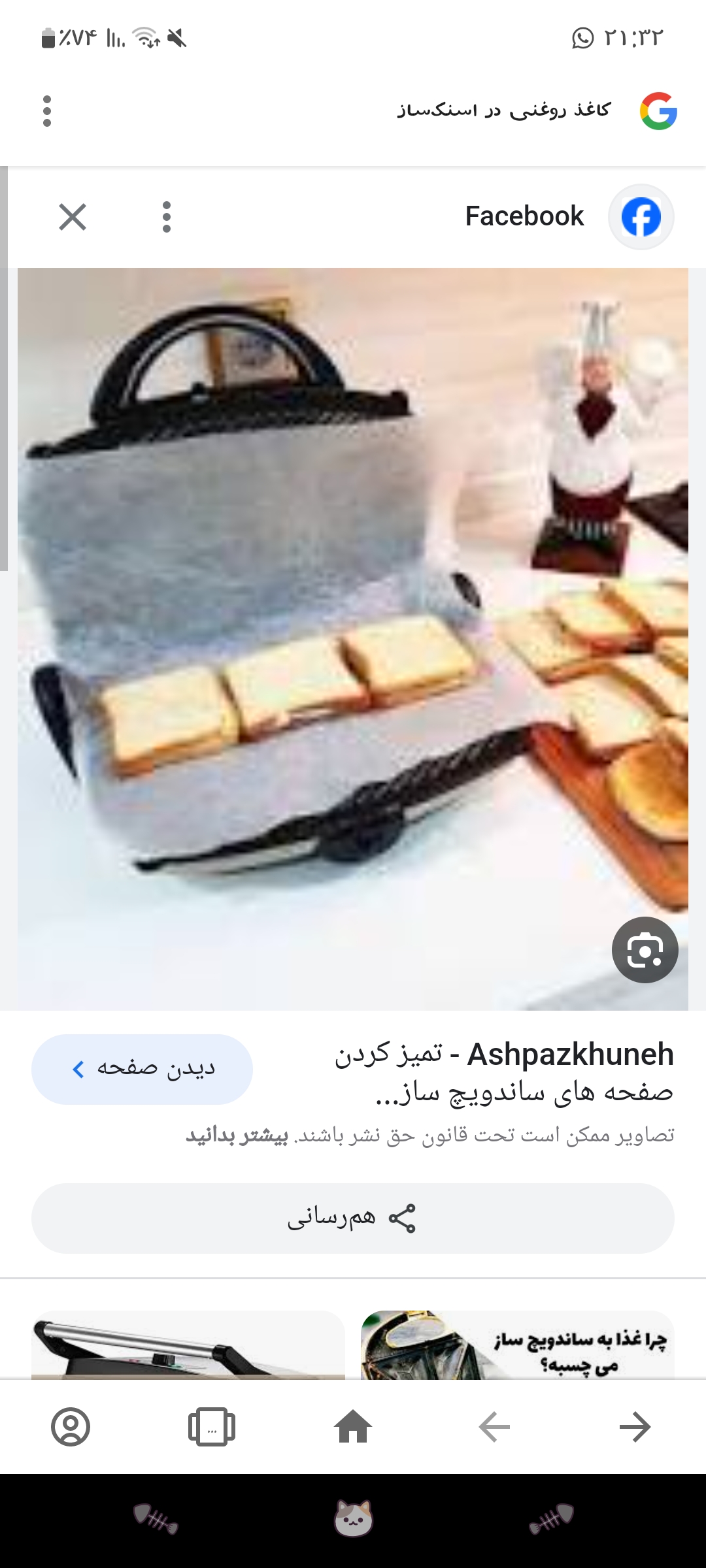706x1568 pixels.
Task: Open the browser overflow menu beside the search field
Action: tap(46, 111)
